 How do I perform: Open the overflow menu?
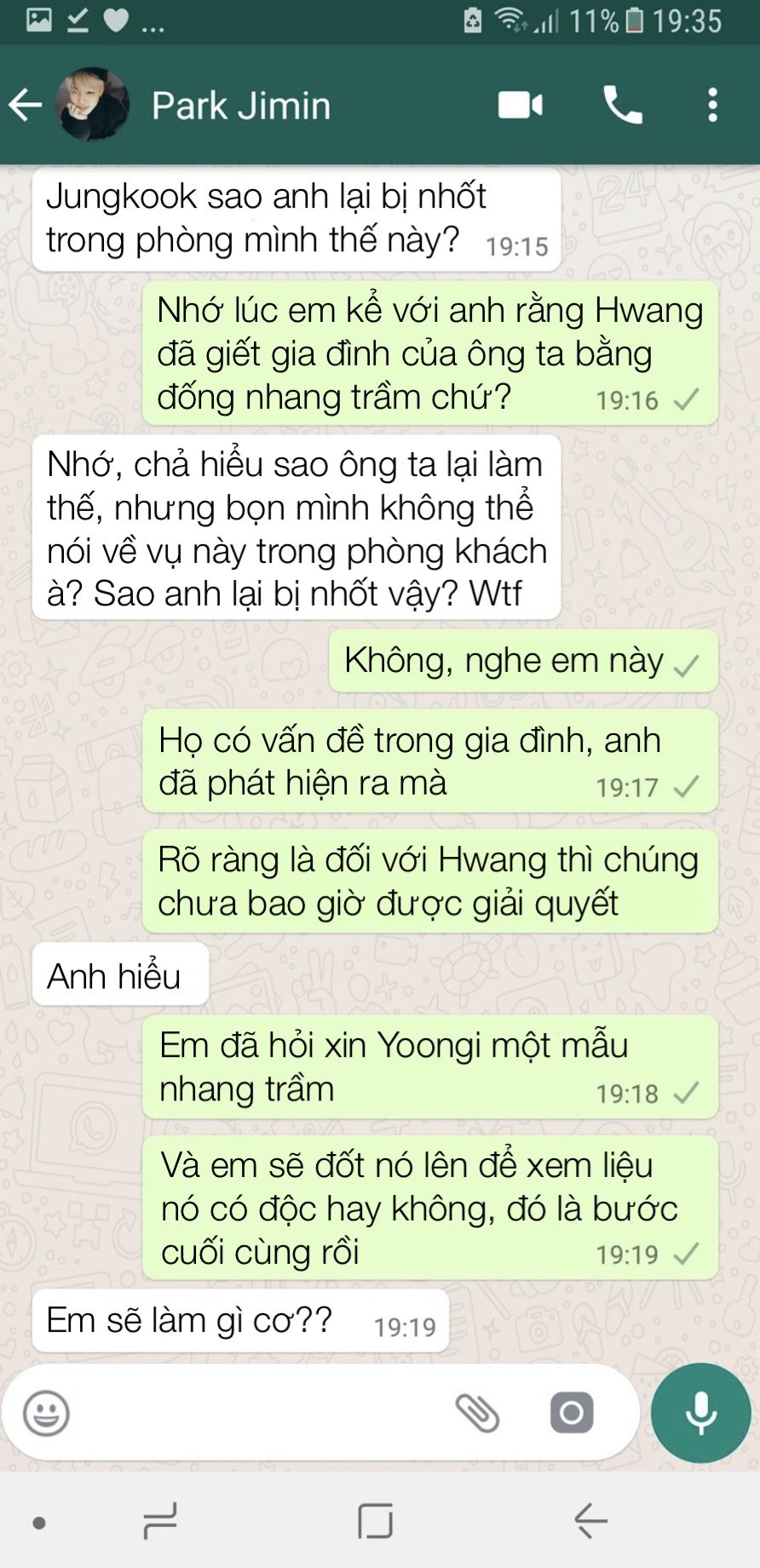point(712,106)
